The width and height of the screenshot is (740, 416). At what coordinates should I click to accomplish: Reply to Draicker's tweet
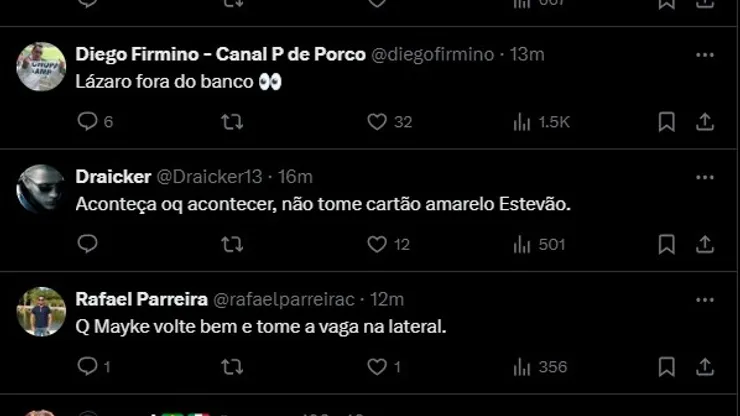point(88,244)
